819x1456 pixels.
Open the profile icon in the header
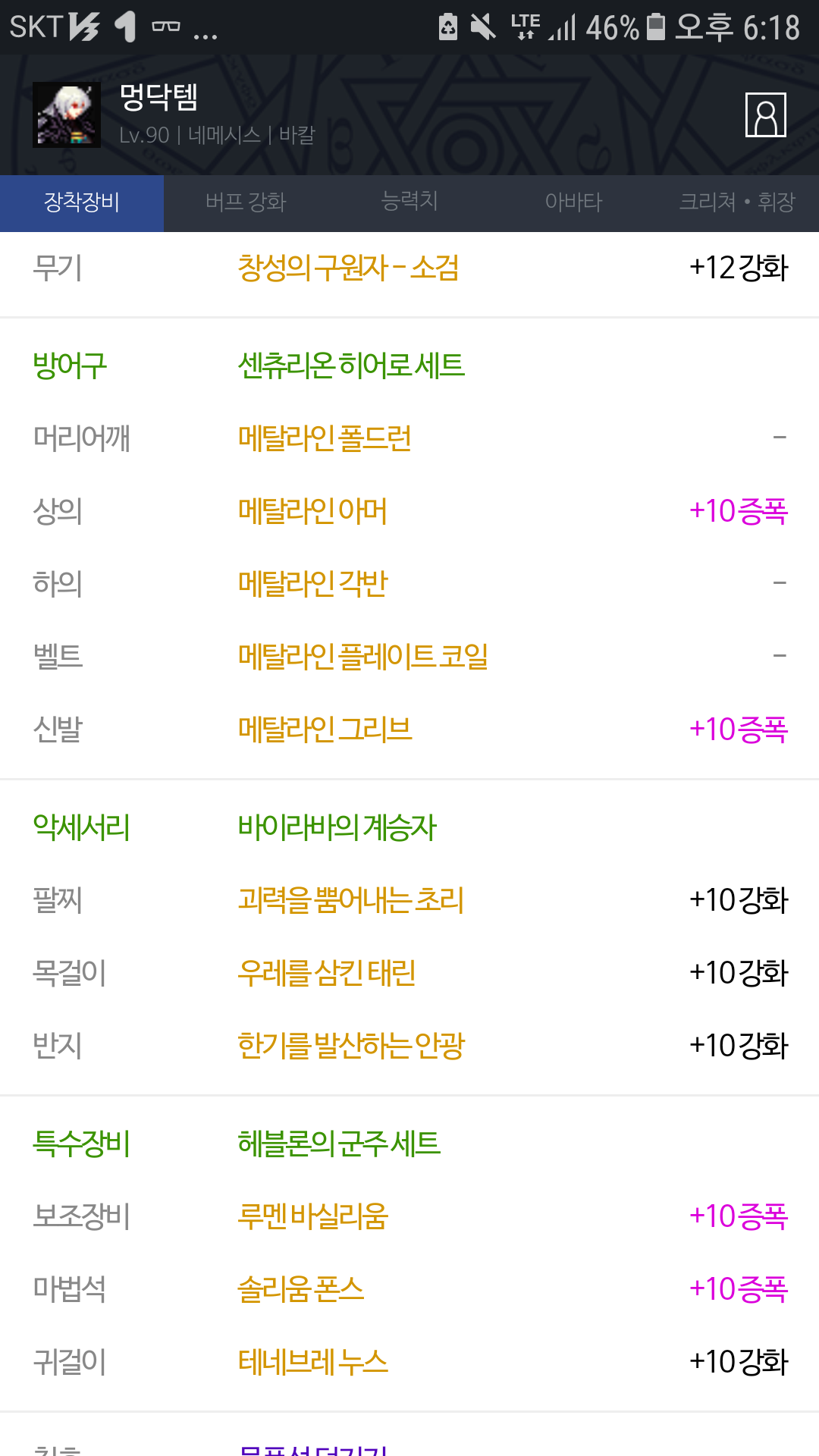click(x=765, y=115)
